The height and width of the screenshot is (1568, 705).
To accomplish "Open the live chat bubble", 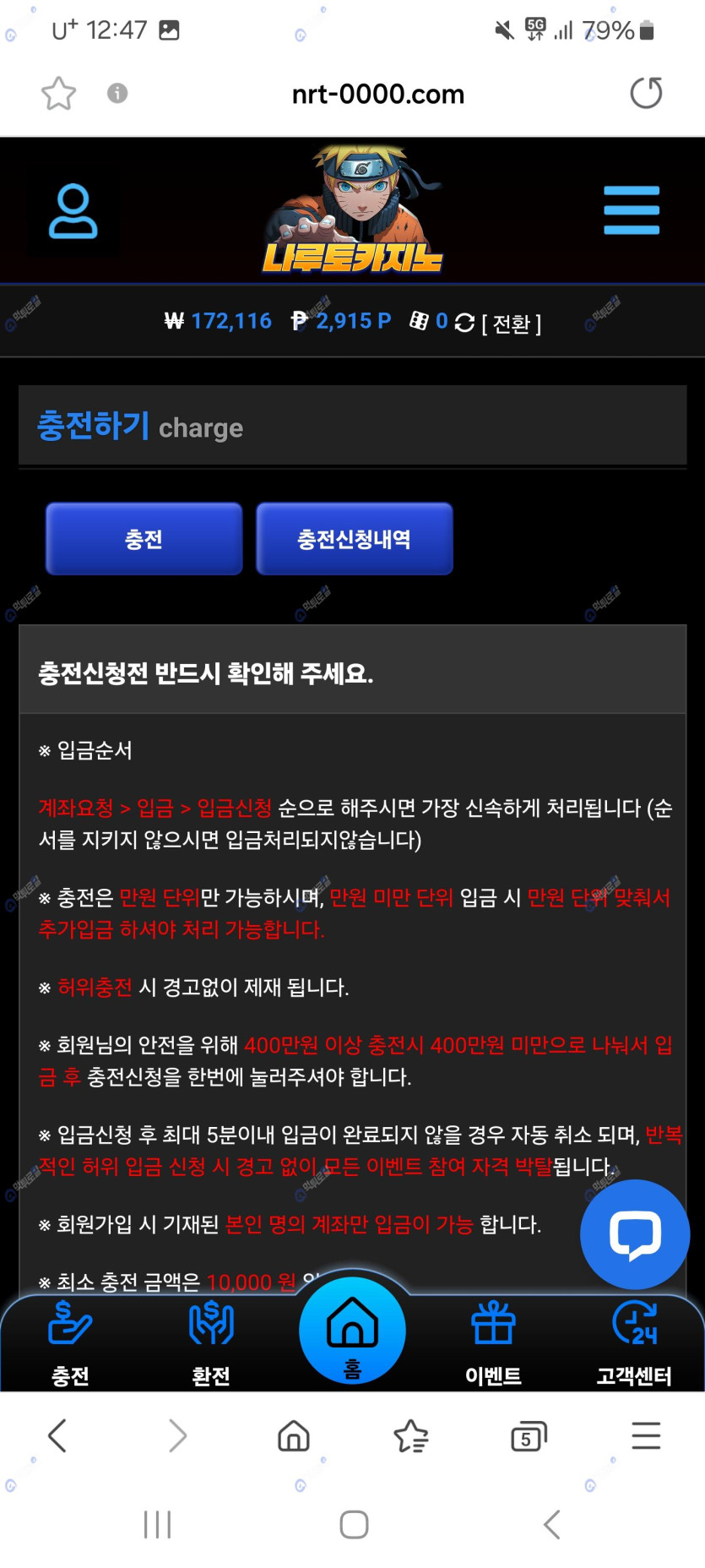I will point(634,1234).
